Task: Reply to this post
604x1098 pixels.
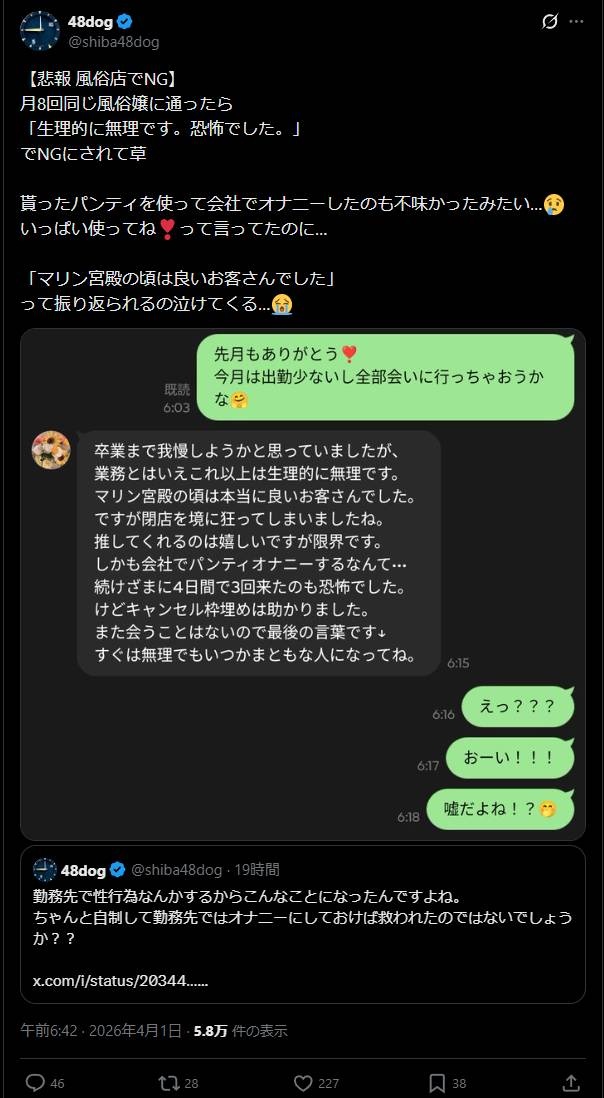Action: (x=35, y=1082)
